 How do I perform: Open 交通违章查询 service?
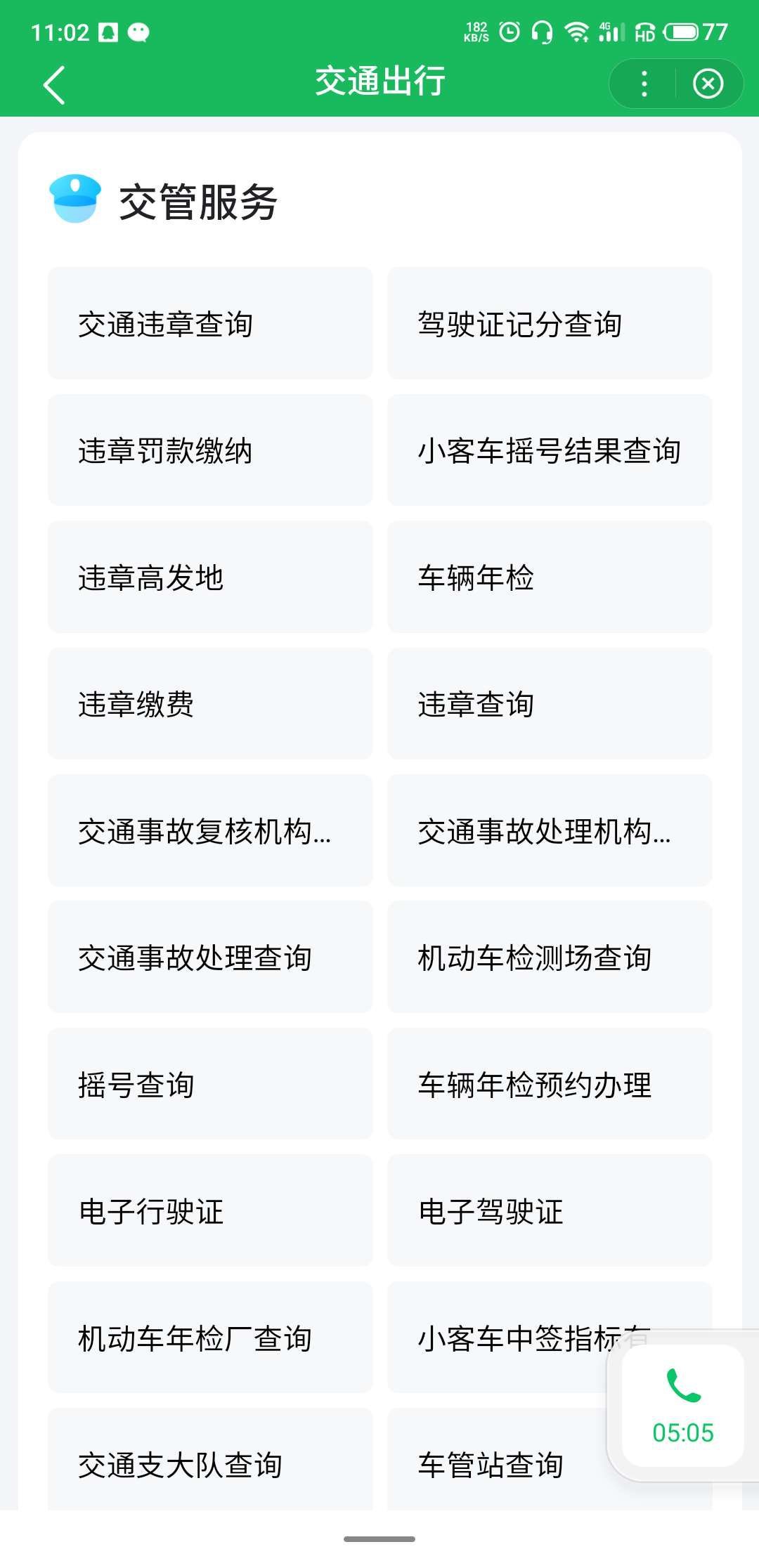pyautogui.click(x=209, y=324)
